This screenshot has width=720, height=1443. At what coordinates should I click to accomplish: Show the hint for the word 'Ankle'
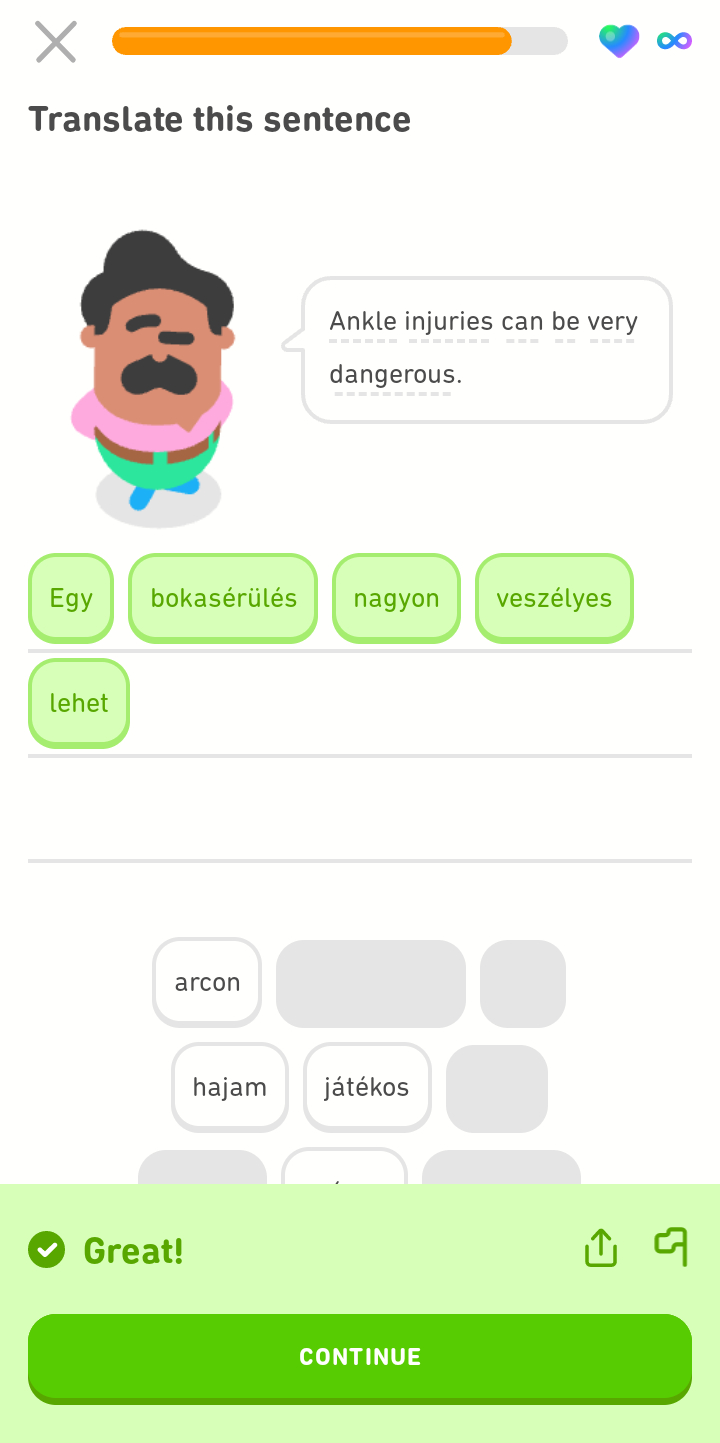click(x=363, y=322)
